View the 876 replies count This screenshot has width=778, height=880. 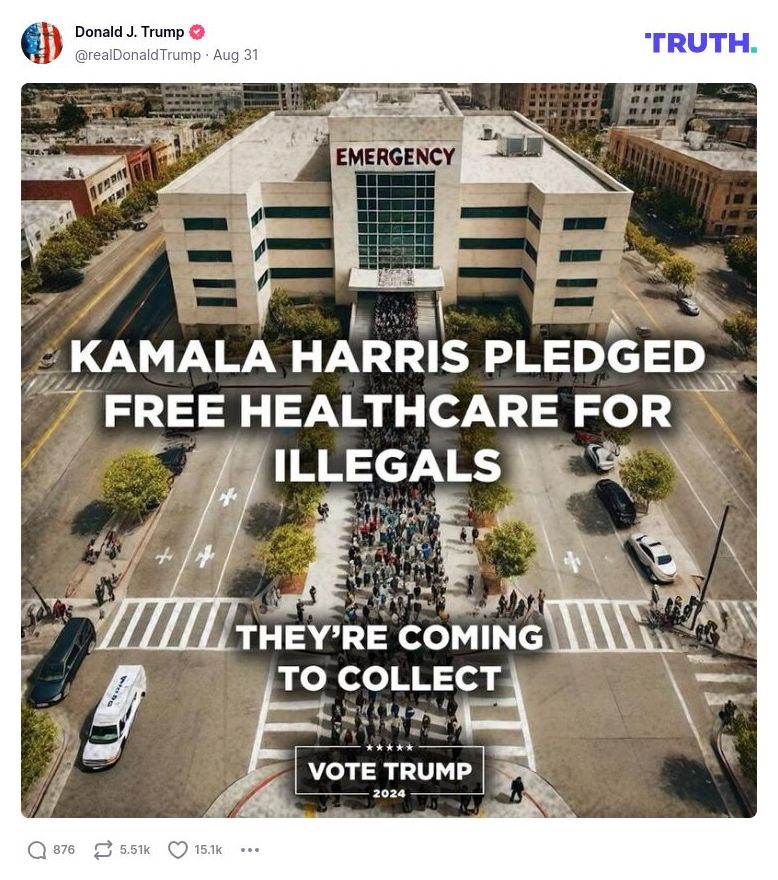click(62, 850)
